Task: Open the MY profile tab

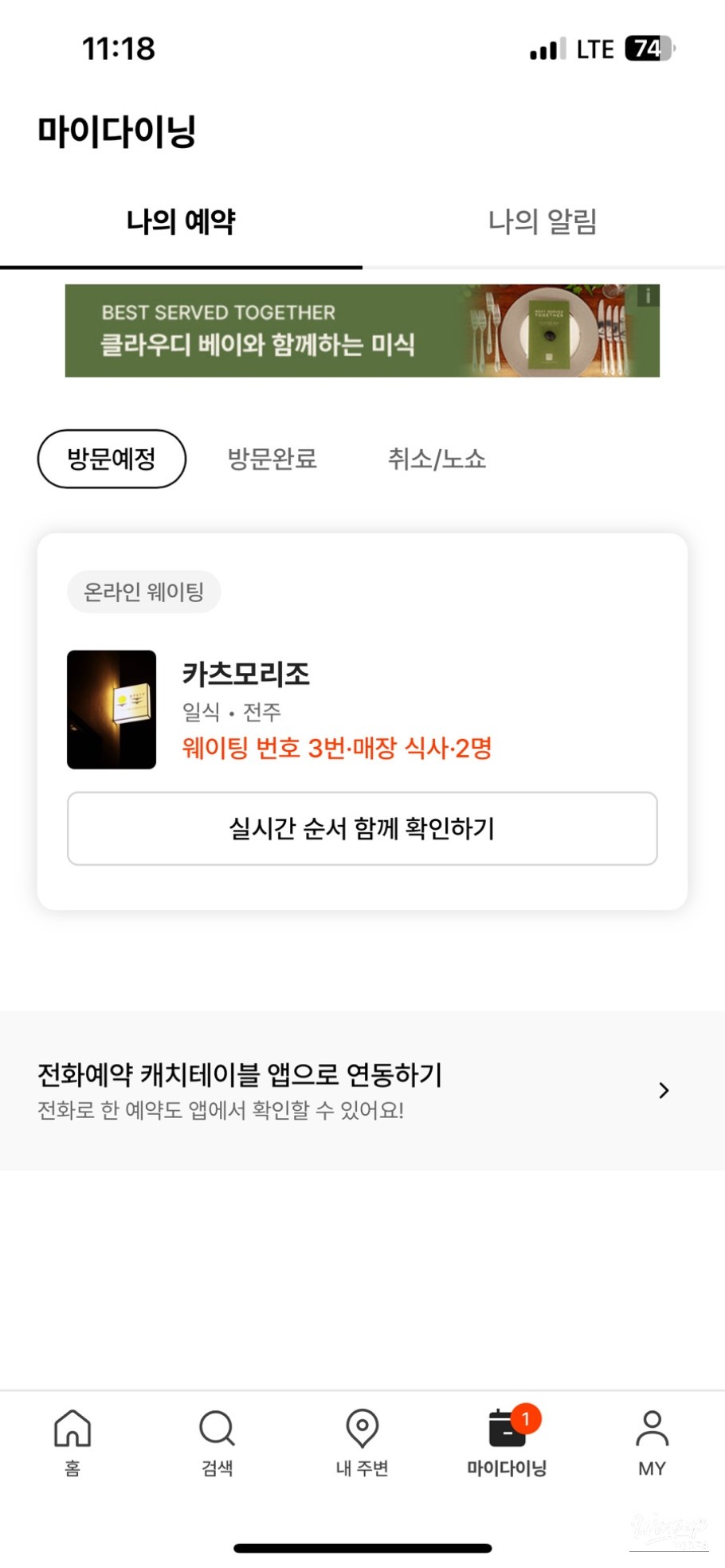Action: (652, 1441)
